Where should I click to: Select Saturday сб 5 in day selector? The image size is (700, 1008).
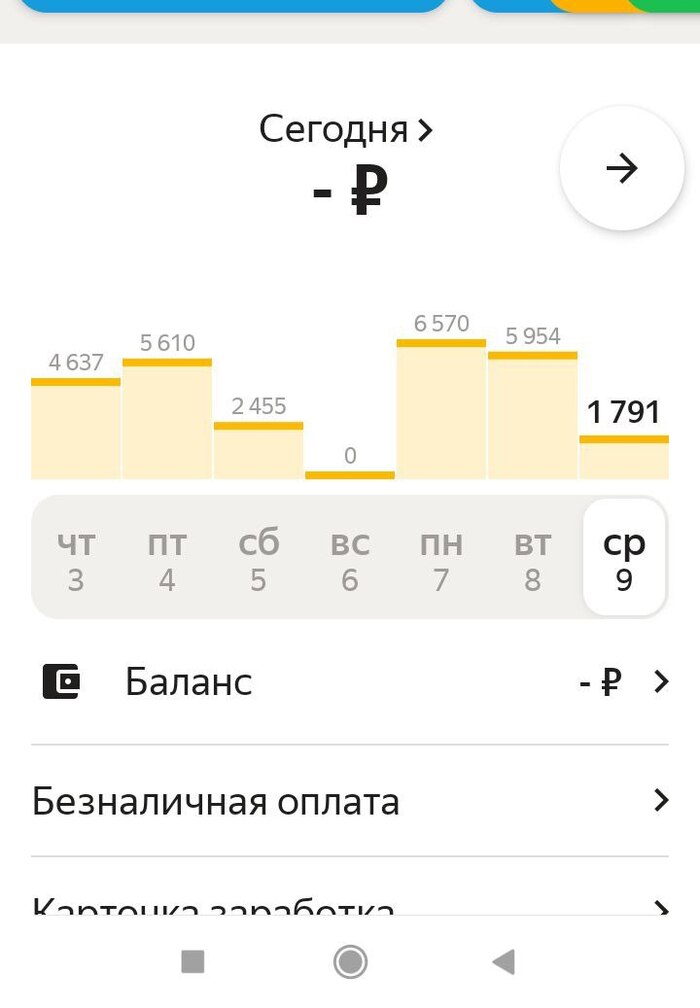tap(258, 559)
